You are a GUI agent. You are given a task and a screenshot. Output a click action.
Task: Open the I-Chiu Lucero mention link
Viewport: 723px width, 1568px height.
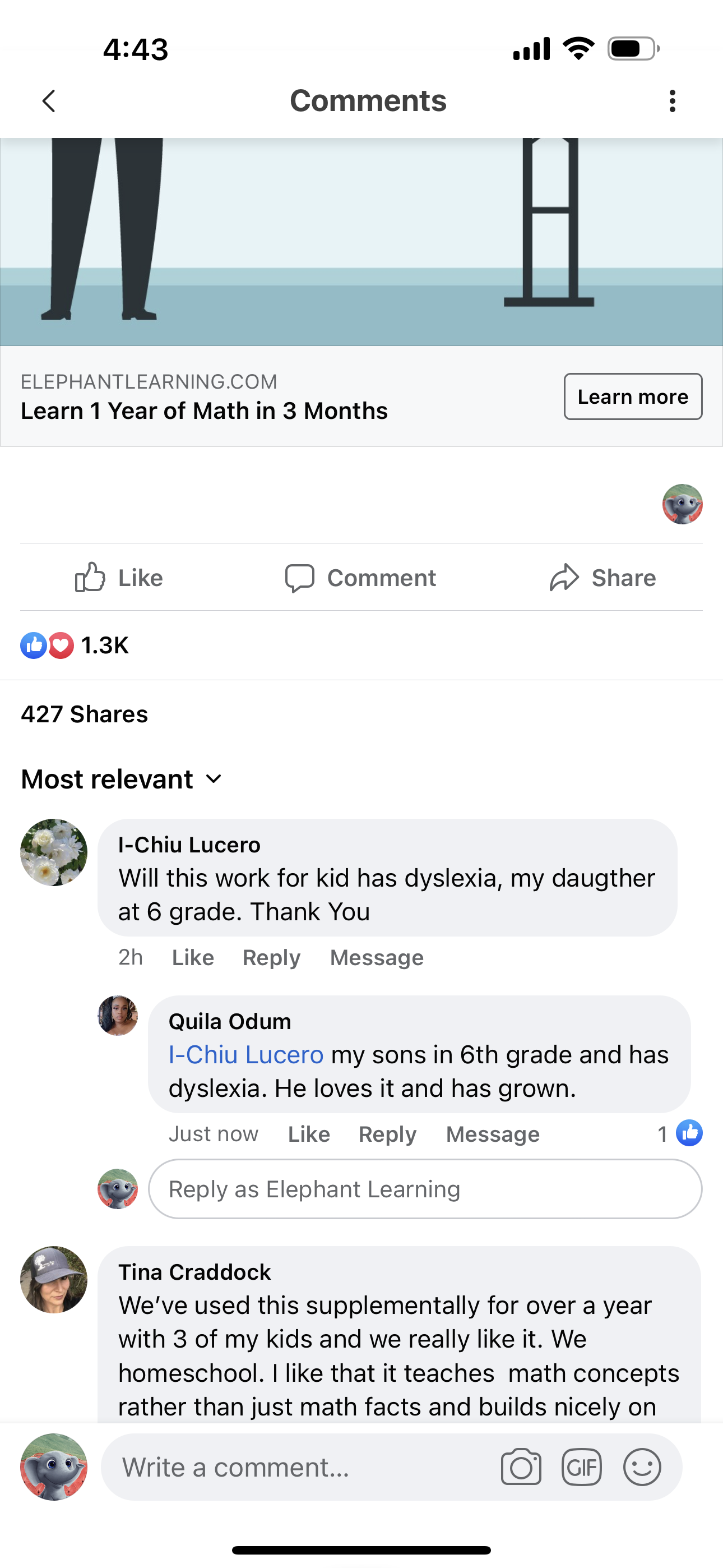point(246,1054)
